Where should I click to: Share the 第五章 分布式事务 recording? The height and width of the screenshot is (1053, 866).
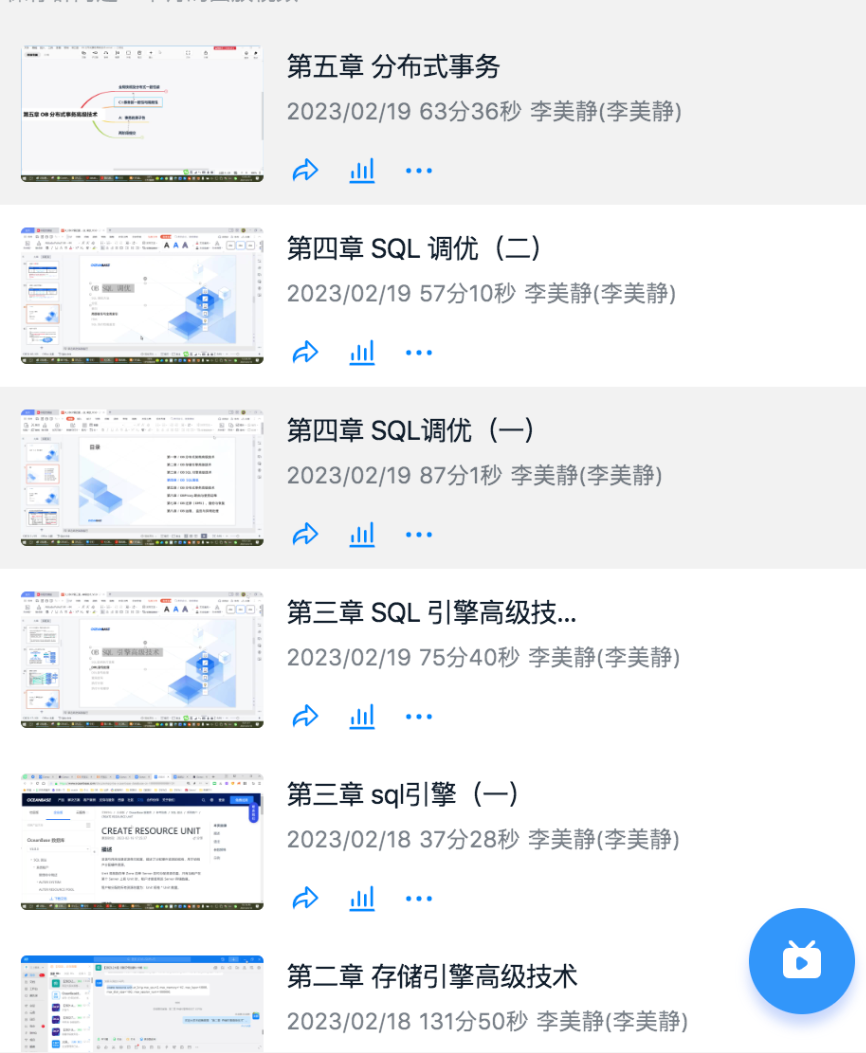tap(305, 171)
